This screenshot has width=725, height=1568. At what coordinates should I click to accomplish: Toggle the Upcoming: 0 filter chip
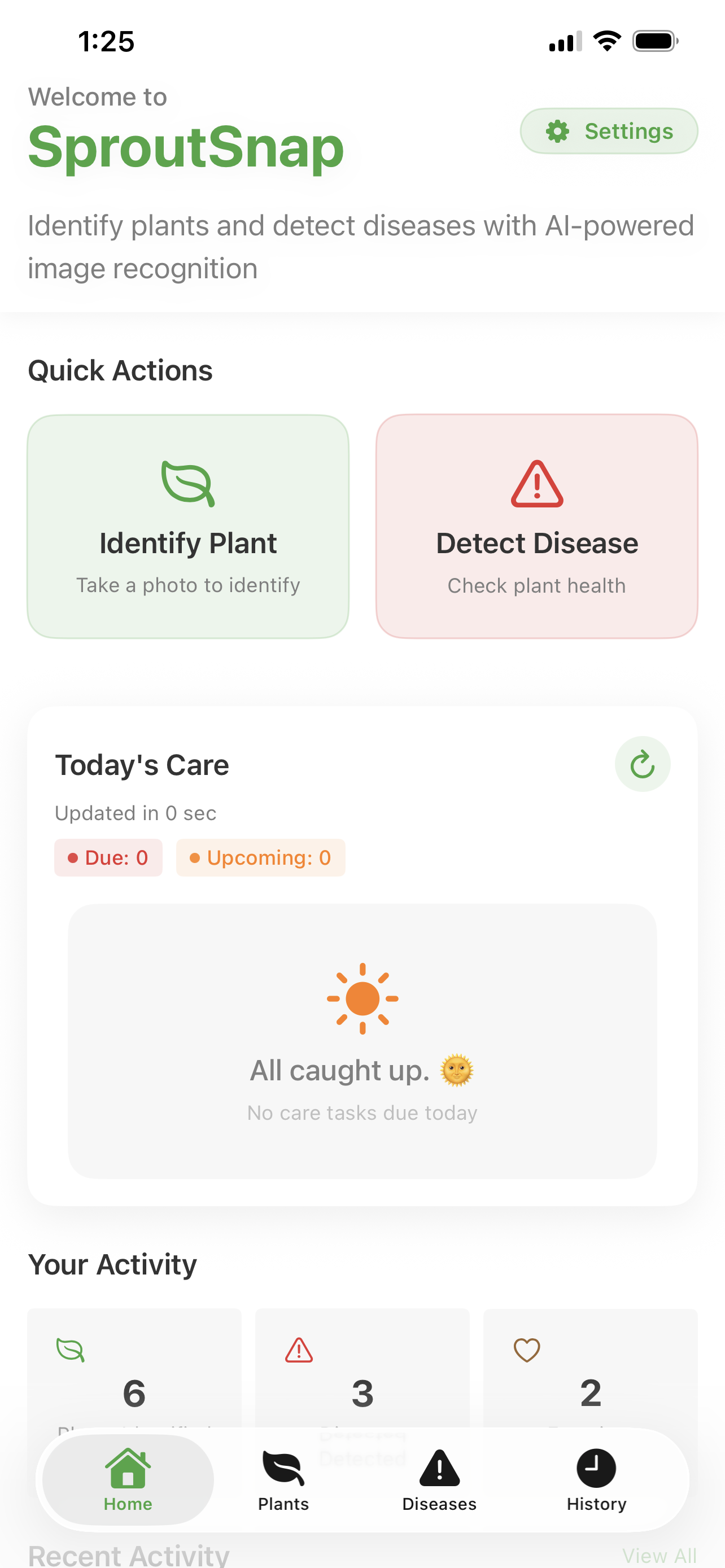pyautogui.click(x=260, y=857)
